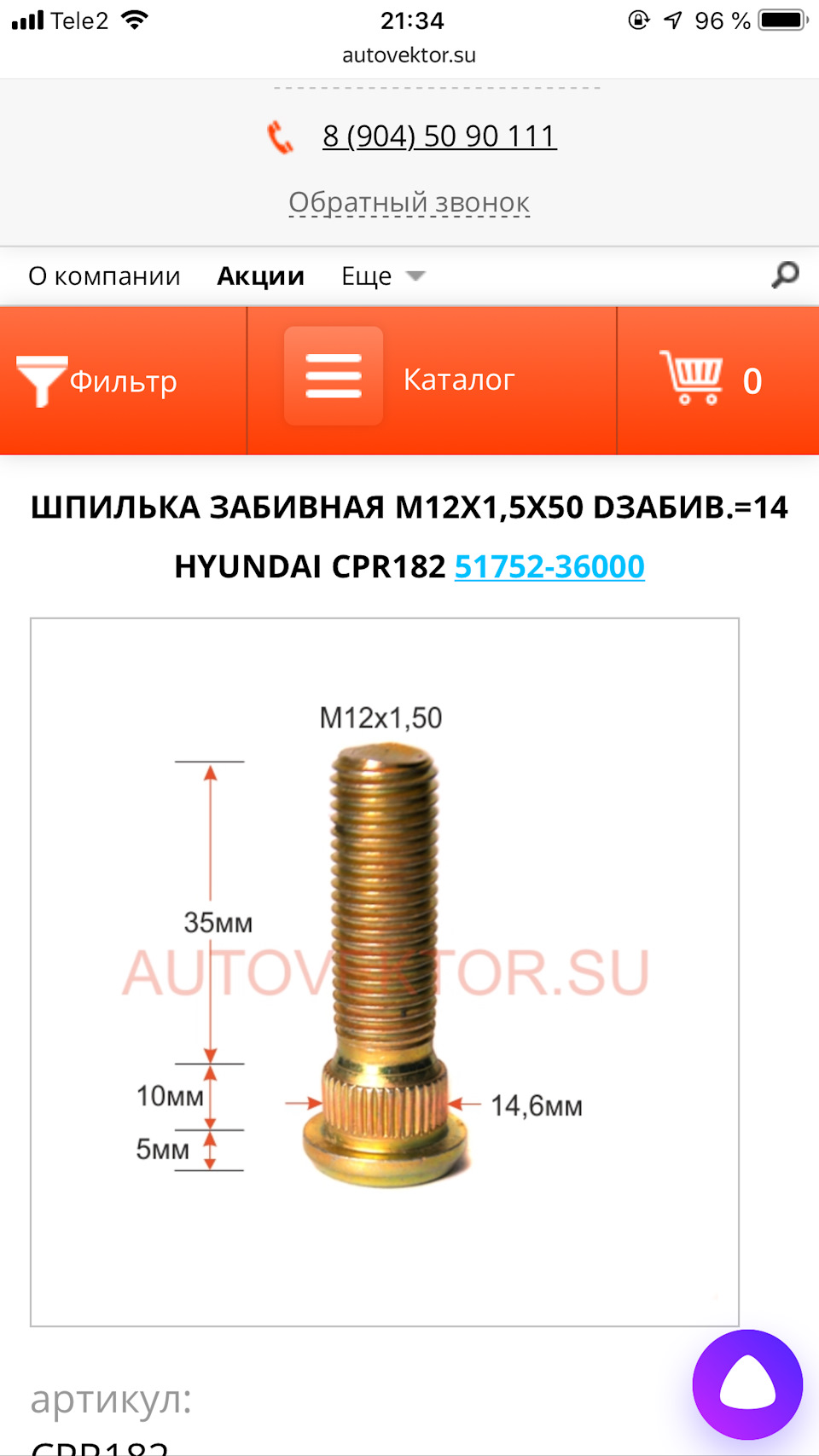The height and width of the screenshot is (1456, 819).
Task: Go to the Акции section
Action: 260,276
